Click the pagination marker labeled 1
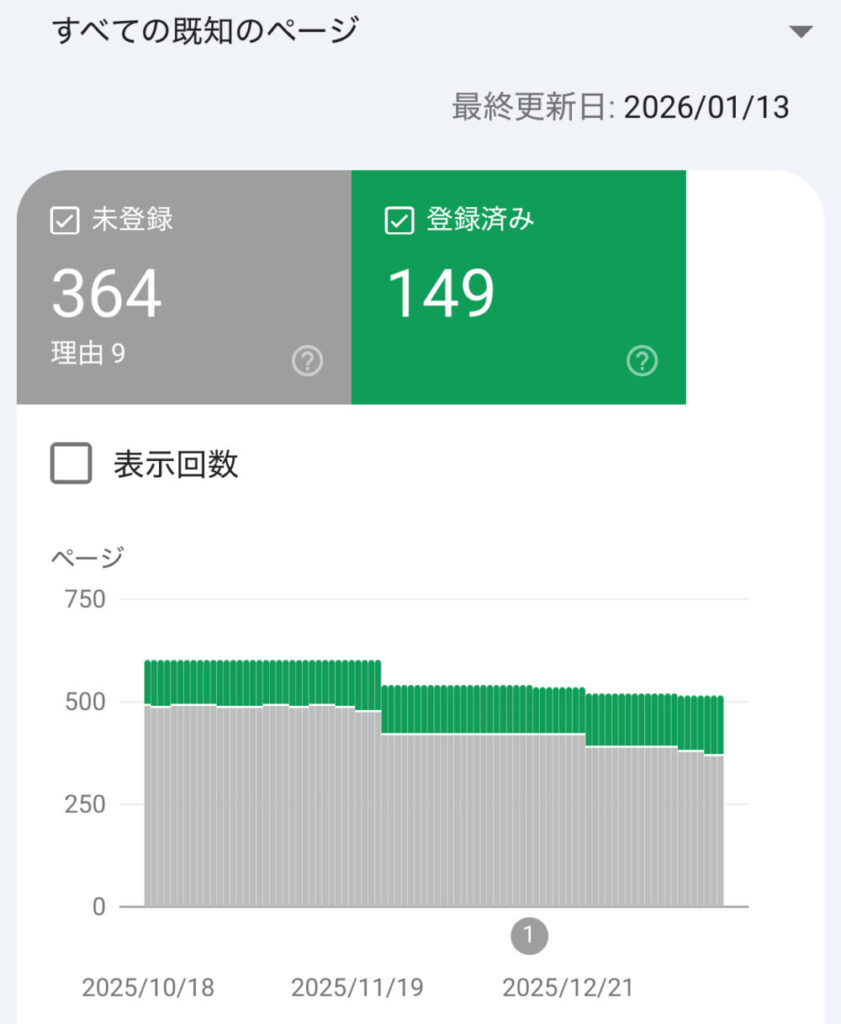 (x=527, y=937)
